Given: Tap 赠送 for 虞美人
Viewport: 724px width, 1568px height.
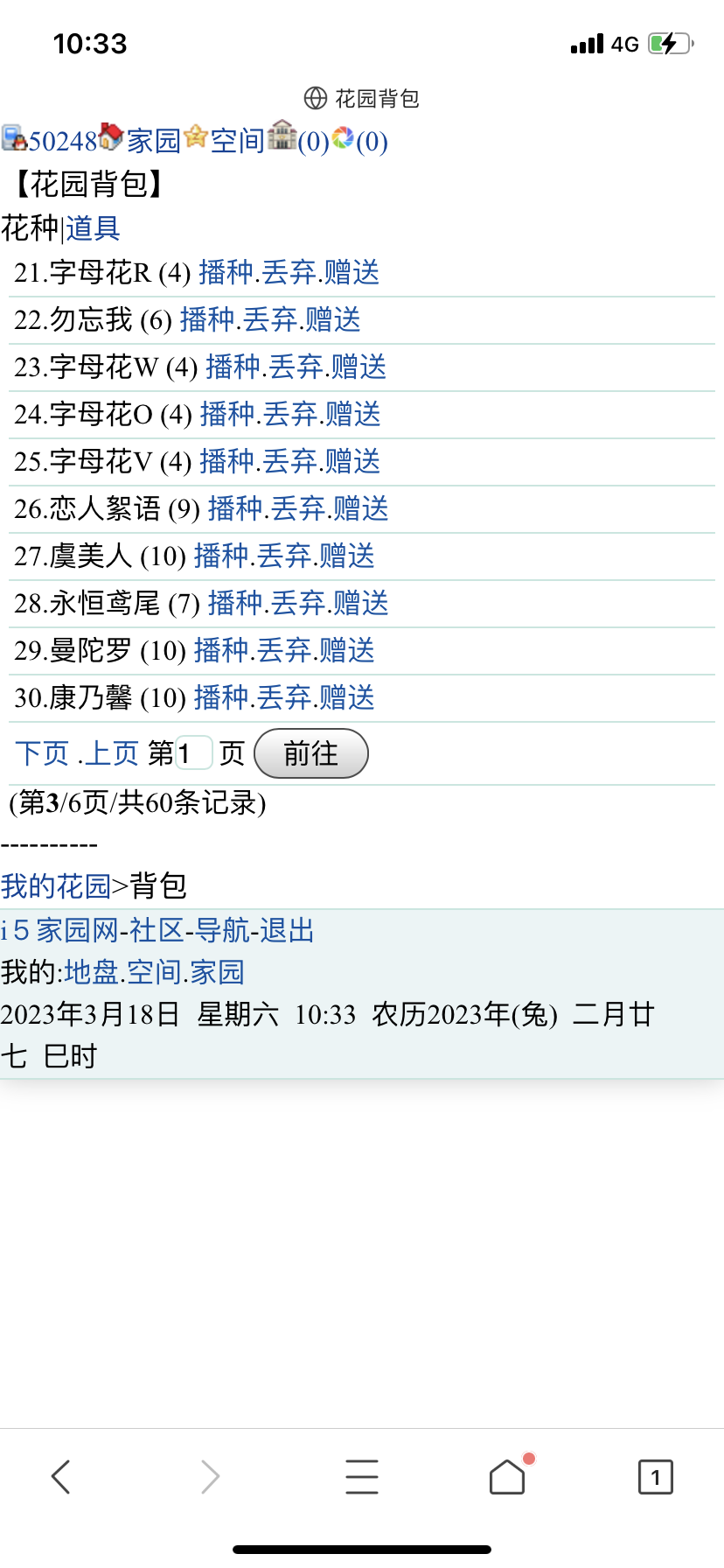Looking at the screenshot, I should coord(347,556).
